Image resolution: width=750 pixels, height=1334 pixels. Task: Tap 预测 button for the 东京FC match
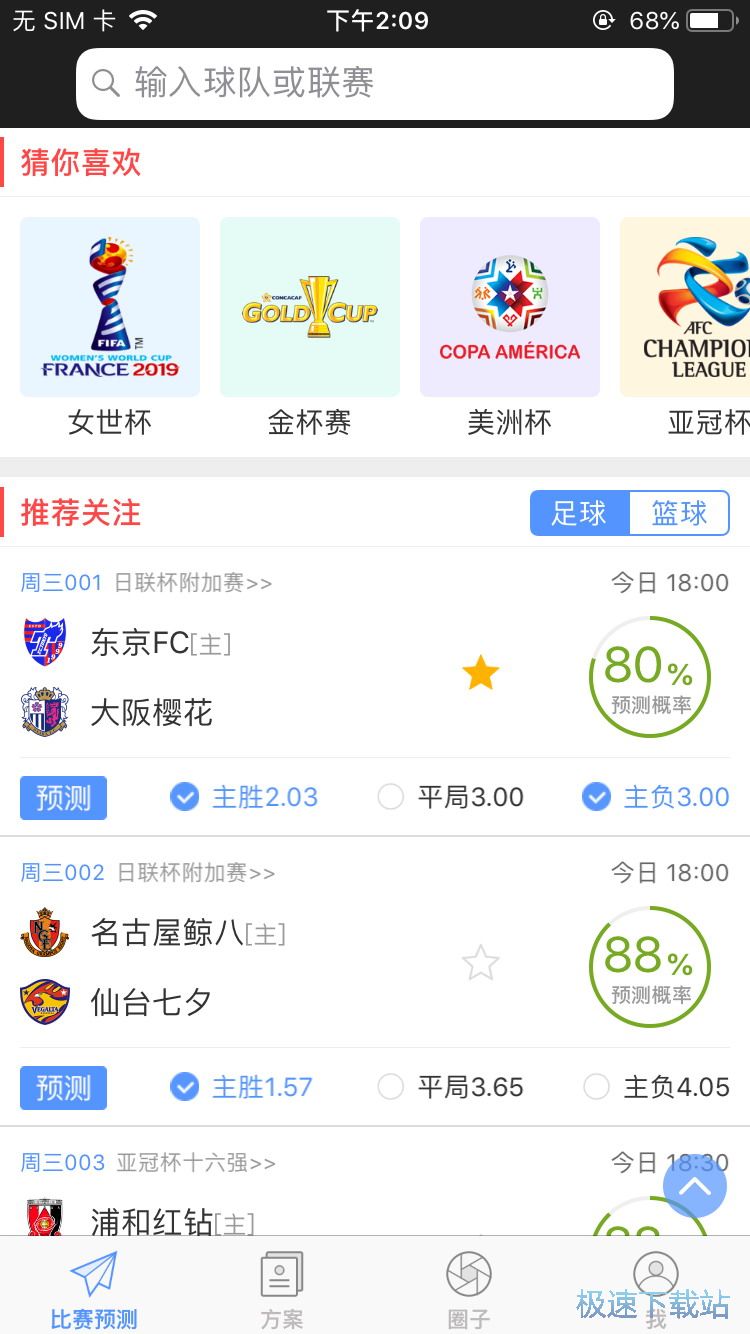point(63,797)
